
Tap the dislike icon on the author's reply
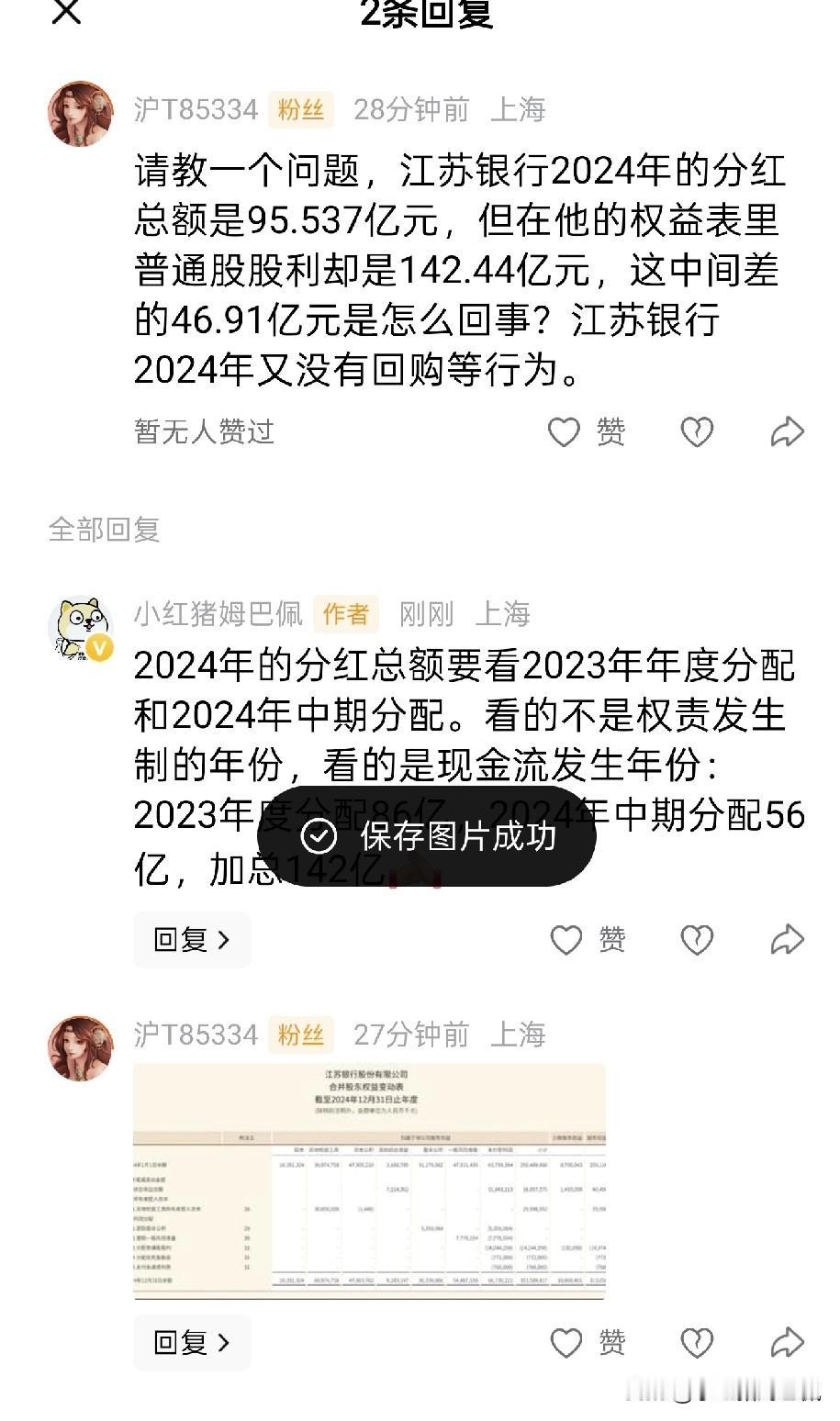pos(697,939)
